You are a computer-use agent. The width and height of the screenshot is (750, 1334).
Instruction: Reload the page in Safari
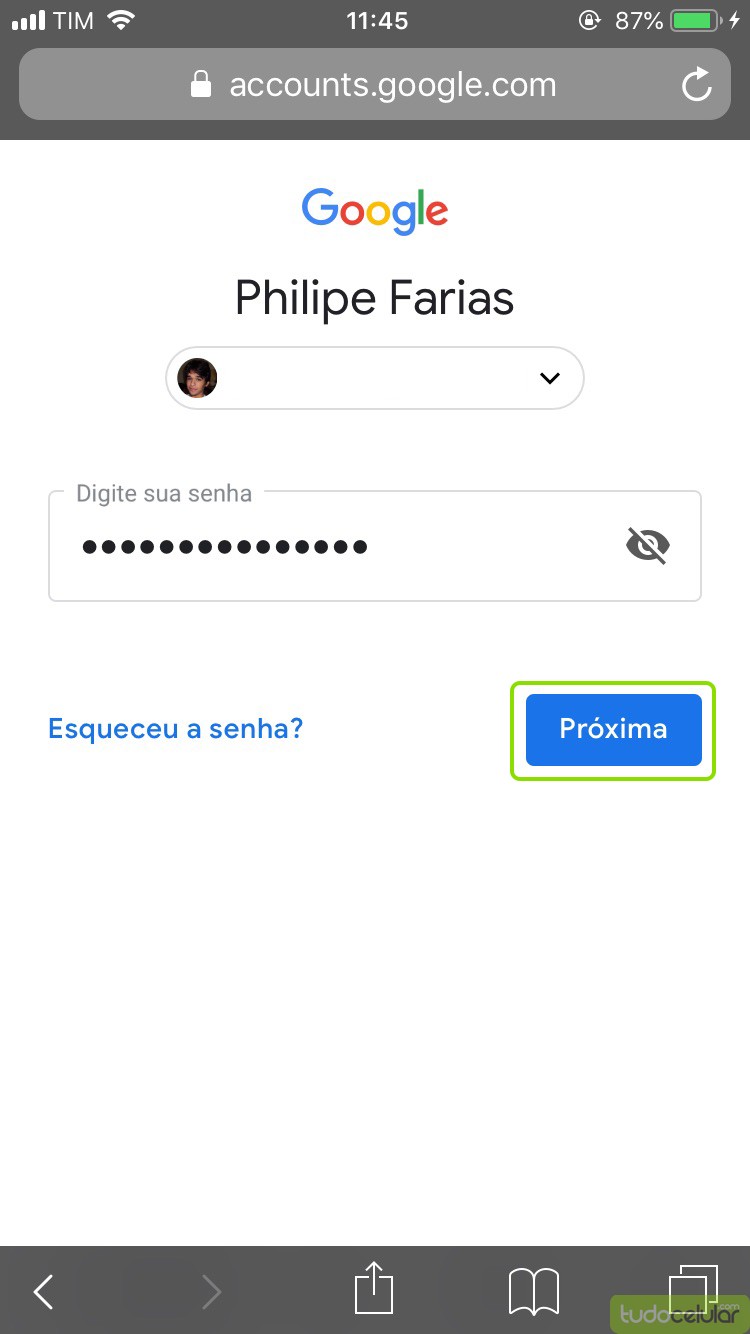pos(696,85)
